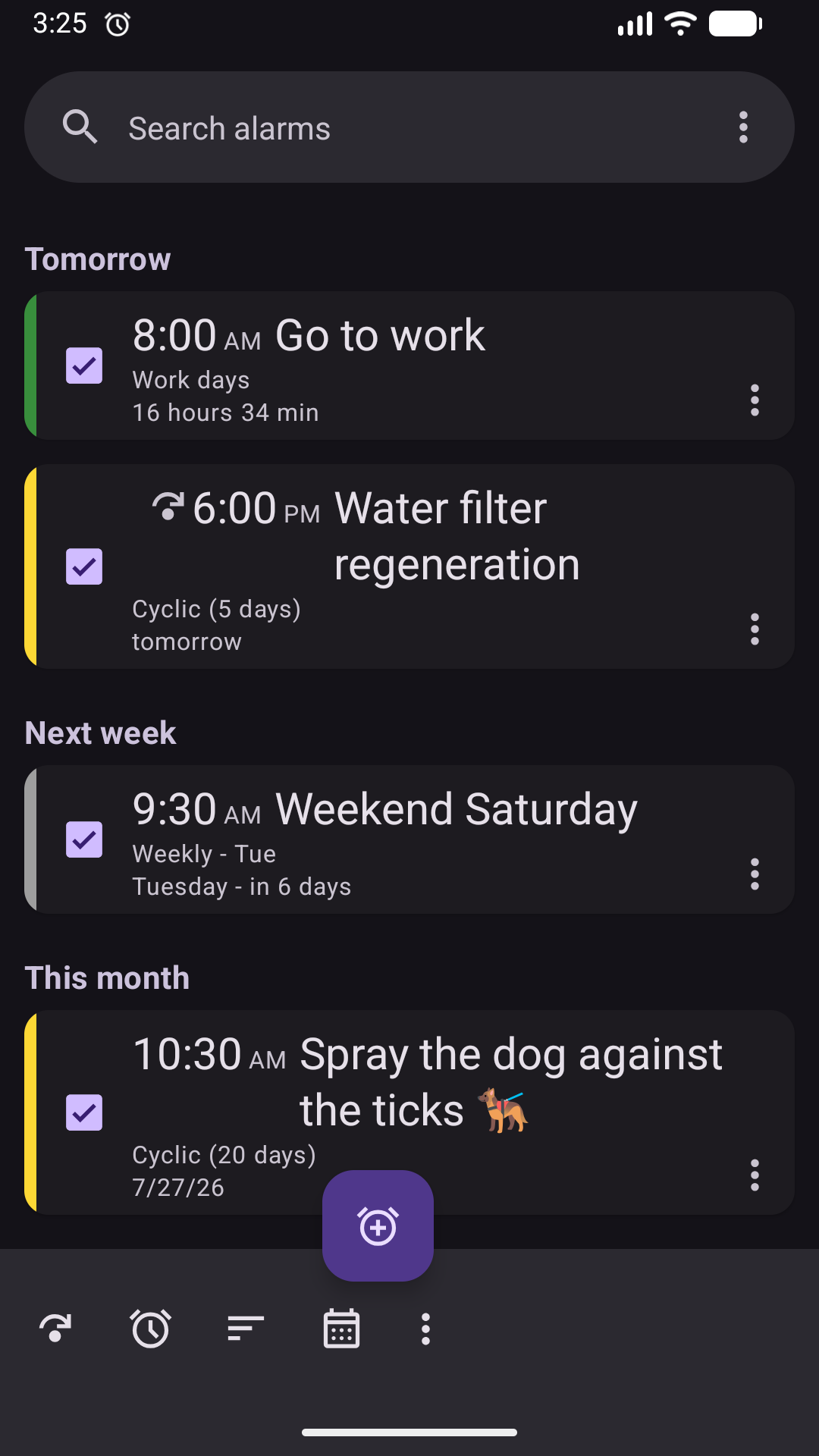Toggle the Weekend Saturday alarm checkbox
Image resolution: width=819 pixels, height=1456 pixels.
[x=84, y=839]
